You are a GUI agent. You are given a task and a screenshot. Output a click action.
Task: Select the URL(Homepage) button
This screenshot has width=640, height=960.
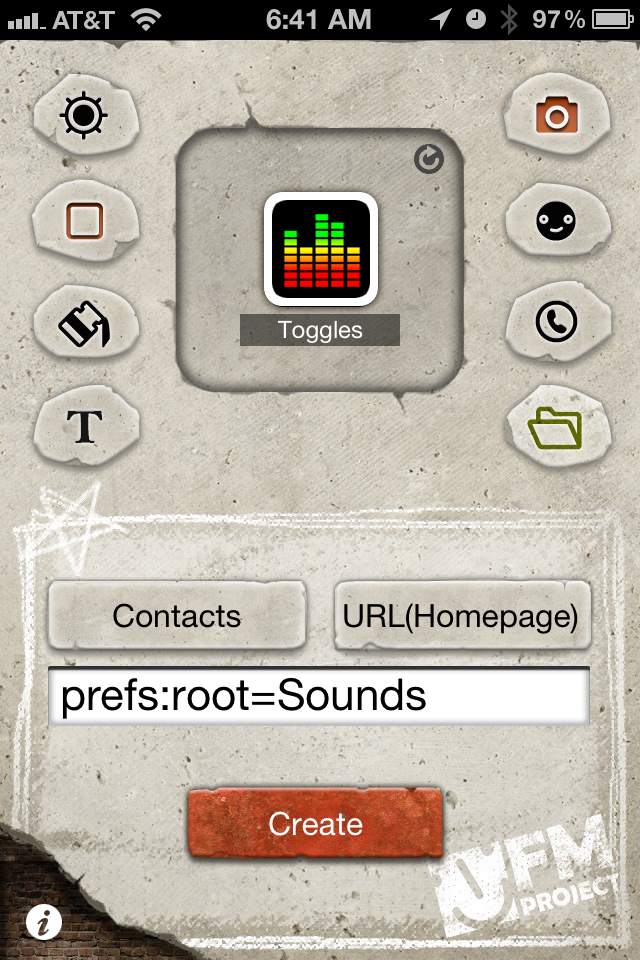[x=461, y=616]
